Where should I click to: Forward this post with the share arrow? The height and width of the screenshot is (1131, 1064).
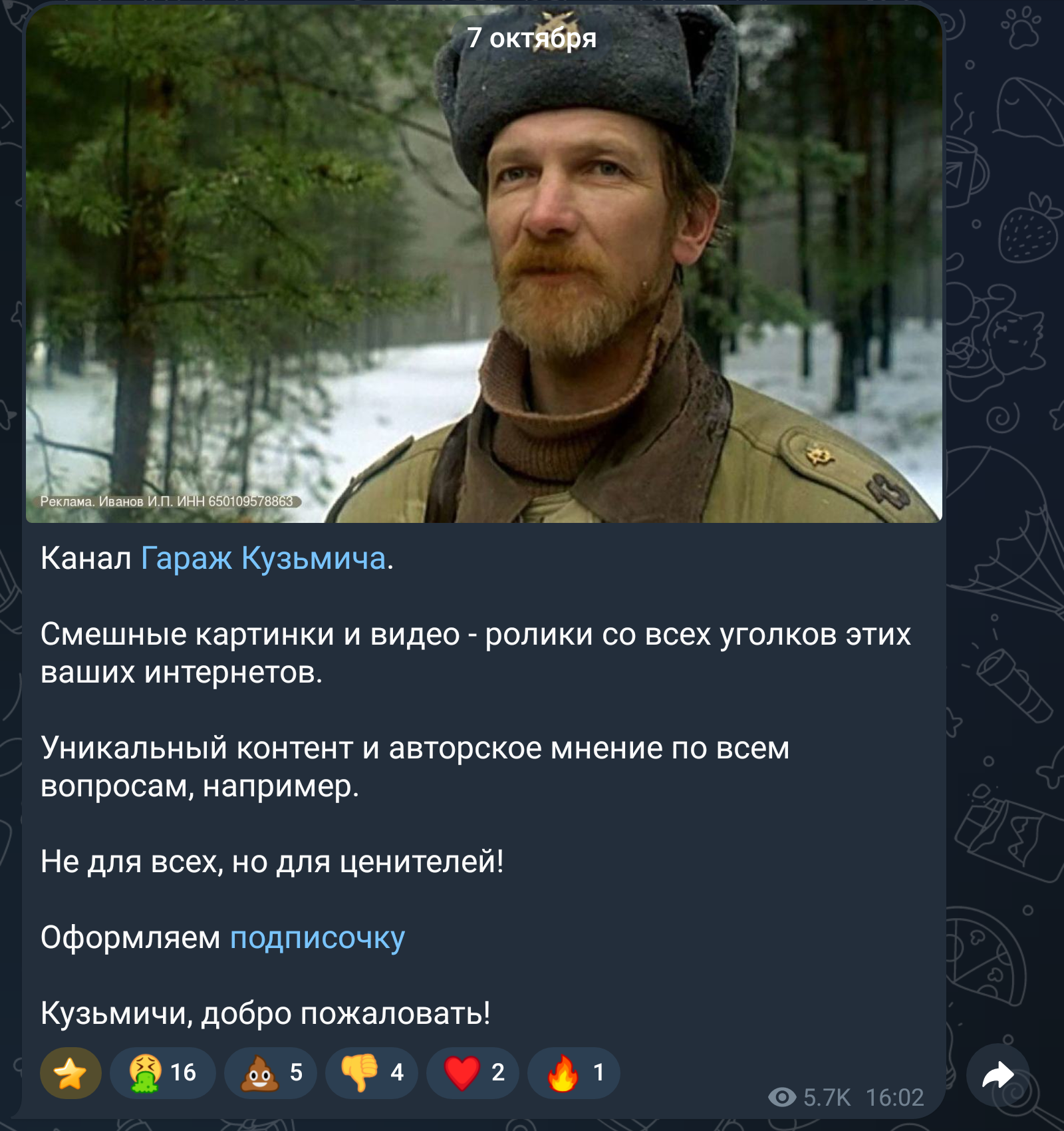point(997,1075)
